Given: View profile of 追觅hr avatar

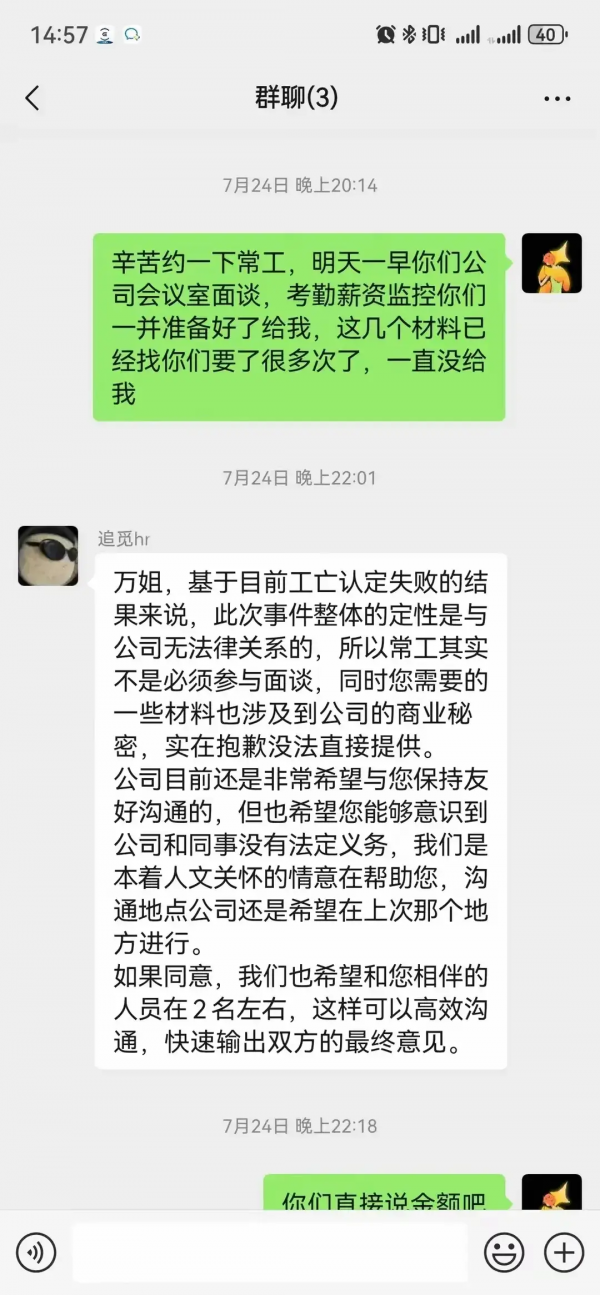Looking at the screenshot, I should tap(48, 555).
